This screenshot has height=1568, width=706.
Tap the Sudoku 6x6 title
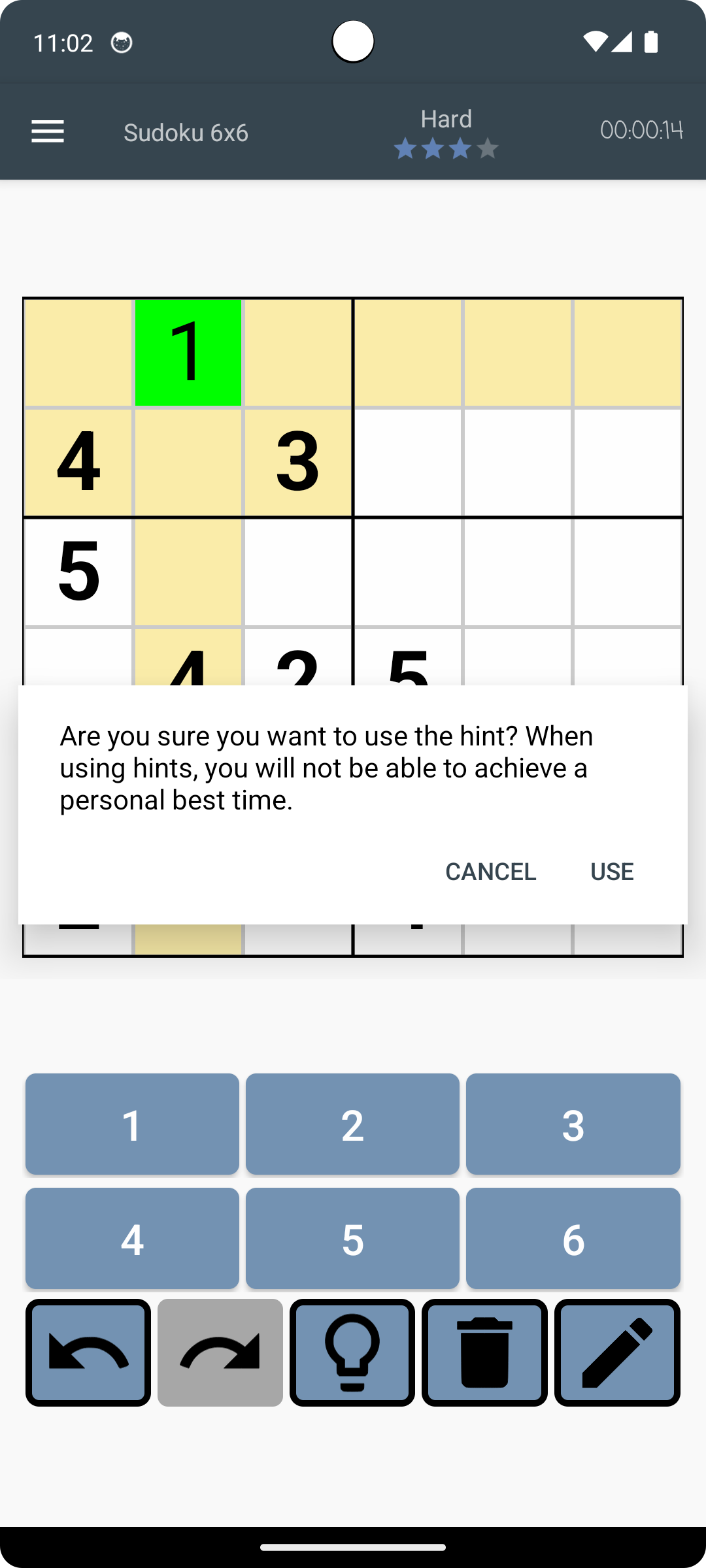pyautogui.click(x=186, y=132)
